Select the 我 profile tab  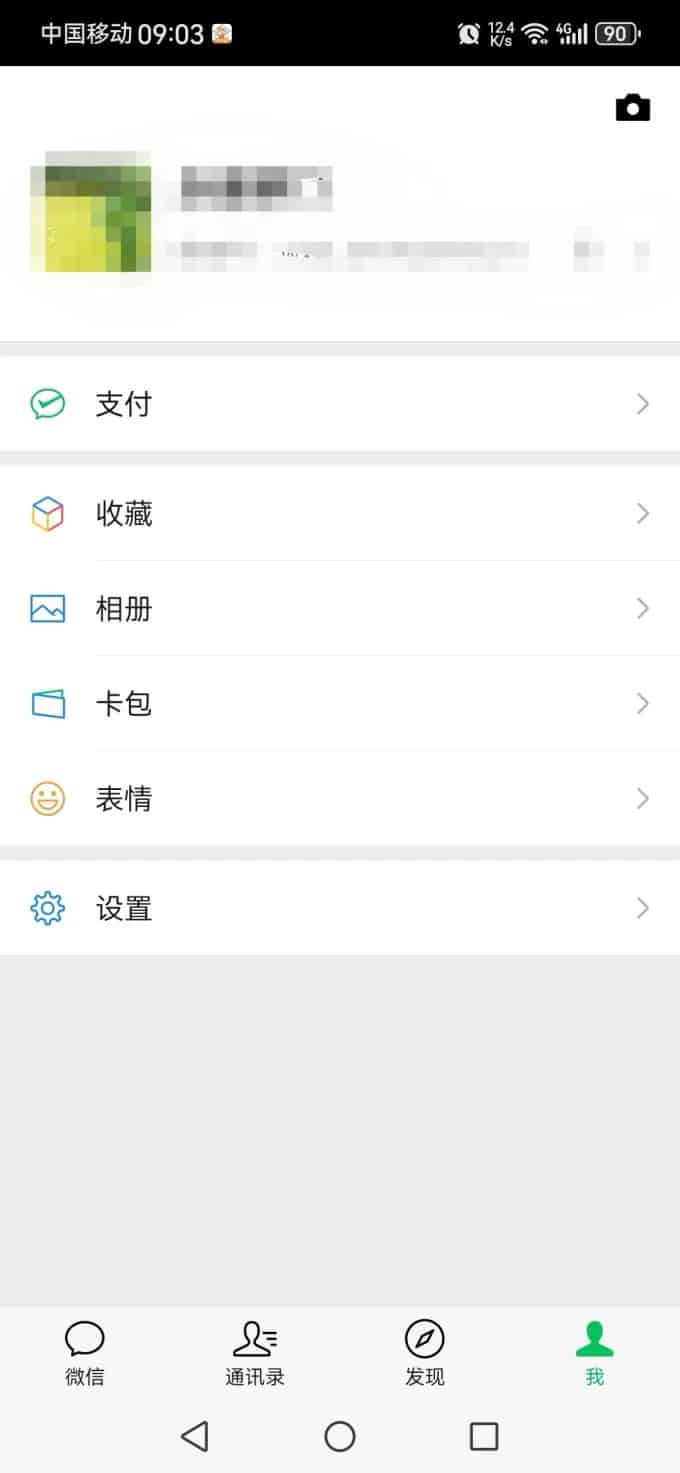[595, 1352]
